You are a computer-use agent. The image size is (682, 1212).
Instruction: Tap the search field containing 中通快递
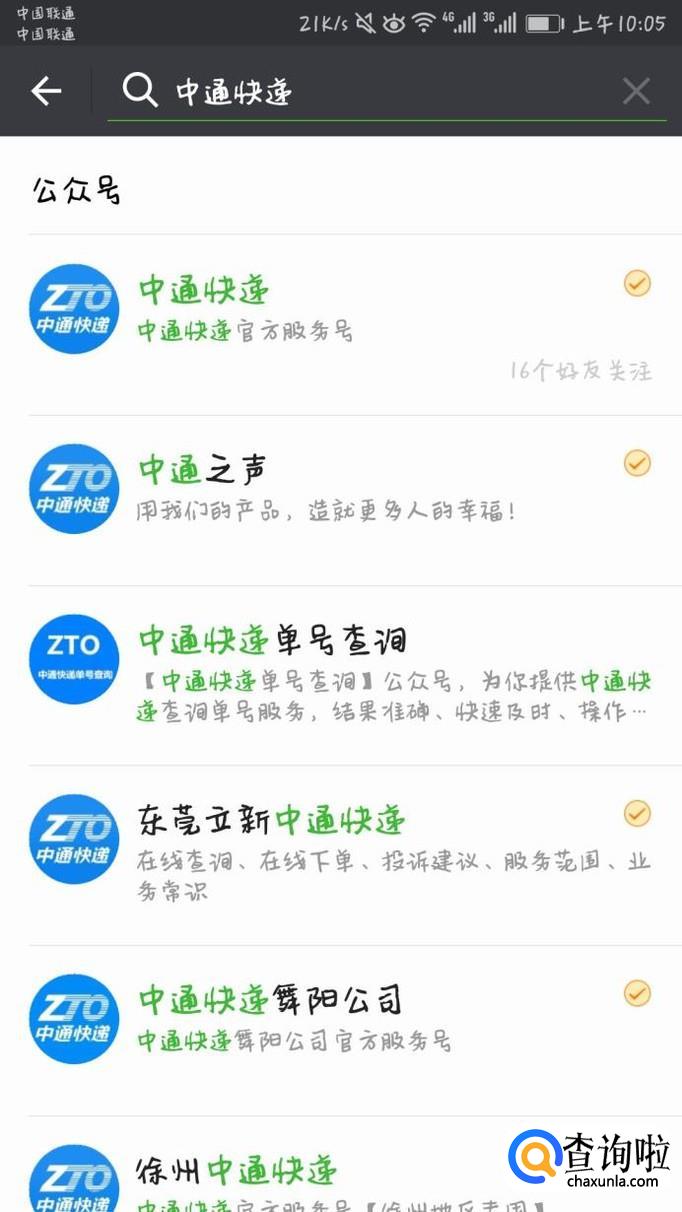point(380,92)
